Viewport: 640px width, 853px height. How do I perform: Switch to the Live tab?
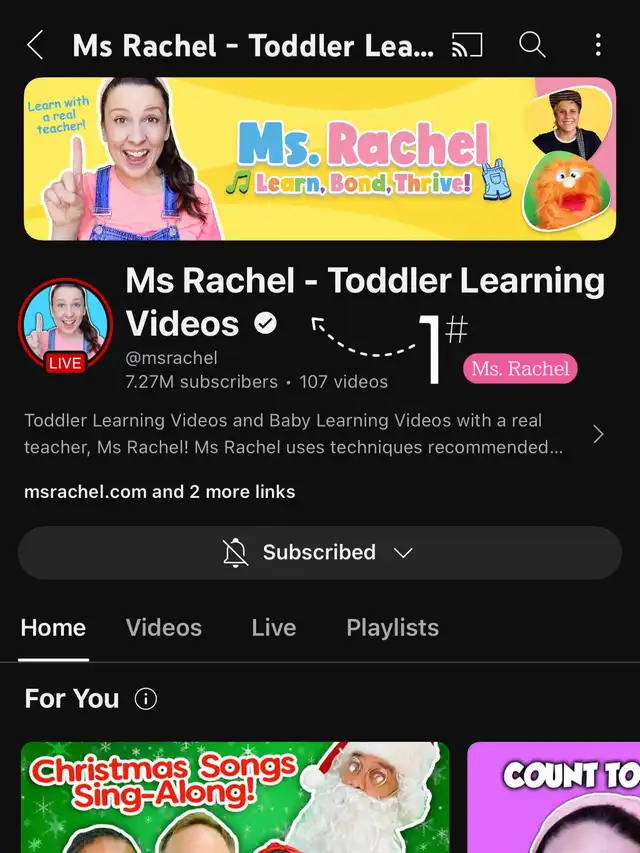coord(273,628)
